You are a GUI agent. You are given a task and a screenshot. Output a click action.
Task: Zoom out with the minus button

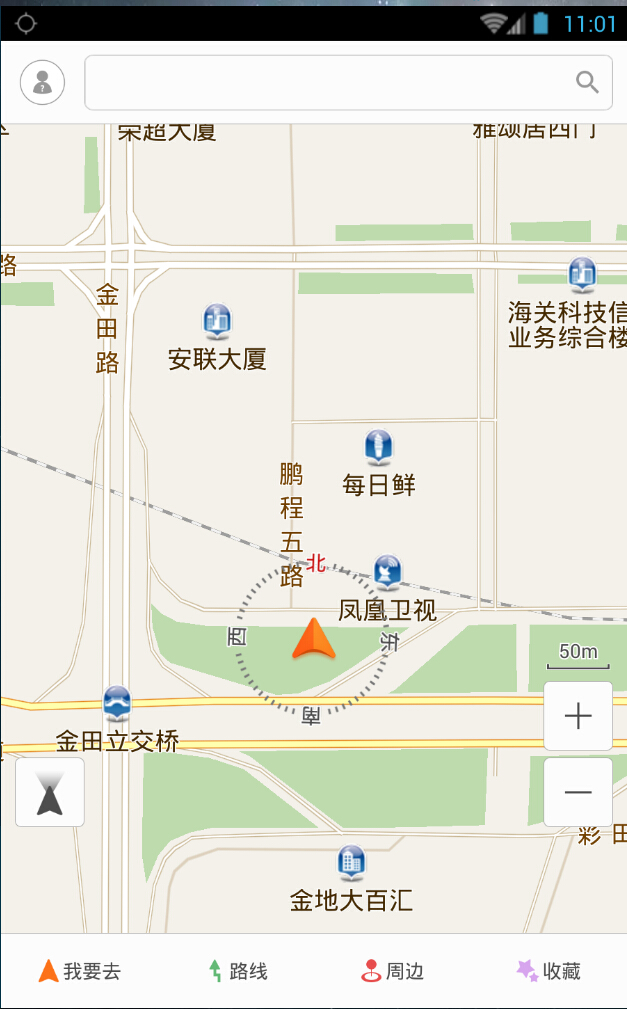pyautogui.click(x=578, y=792)
